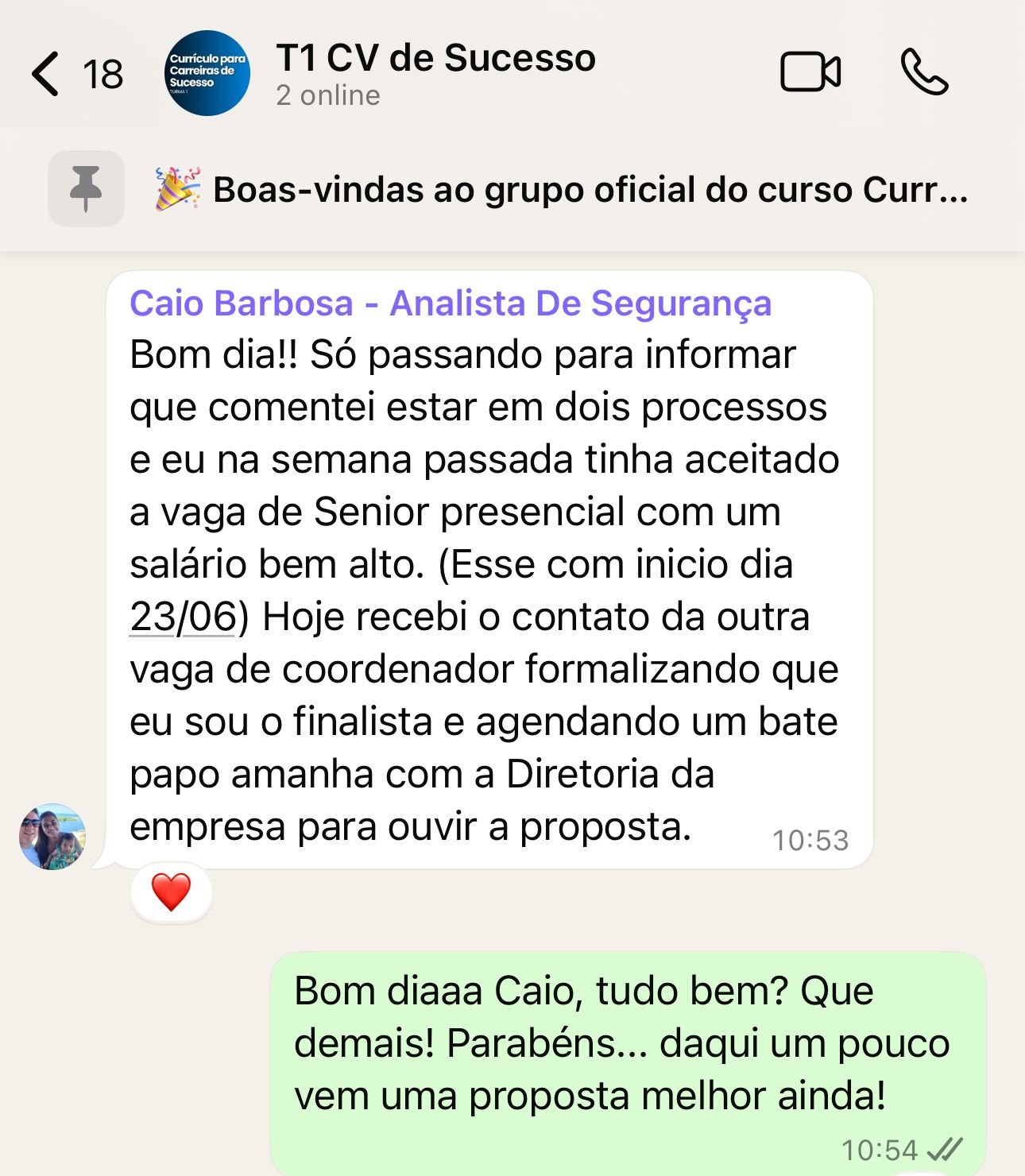Tap sender name Caio Barbosa - Analista De Segurança
The image size is (1025, 1176).
[x=450, y=304]
